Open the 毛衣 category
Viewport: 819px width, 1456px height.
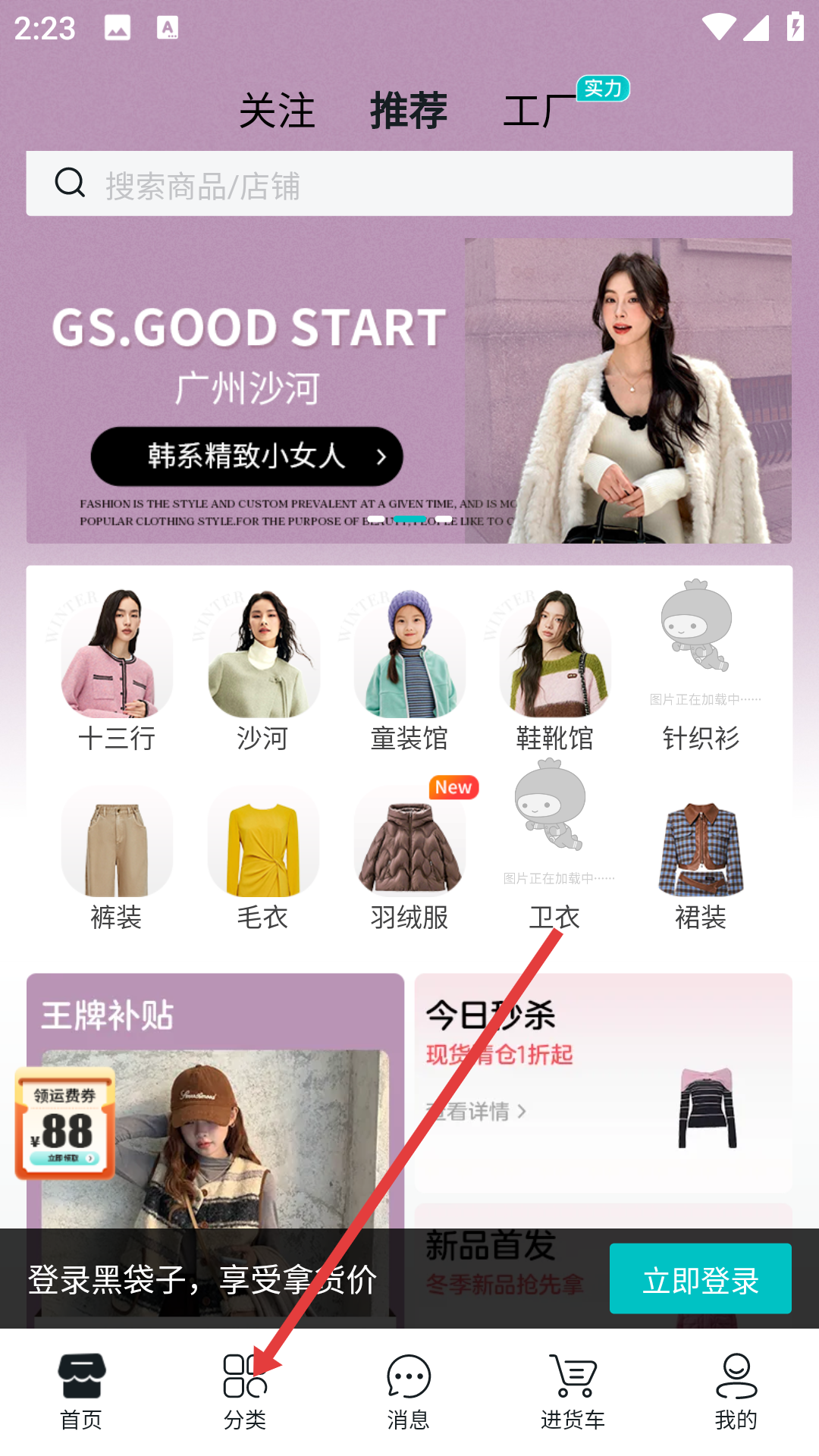click(262, 857)
